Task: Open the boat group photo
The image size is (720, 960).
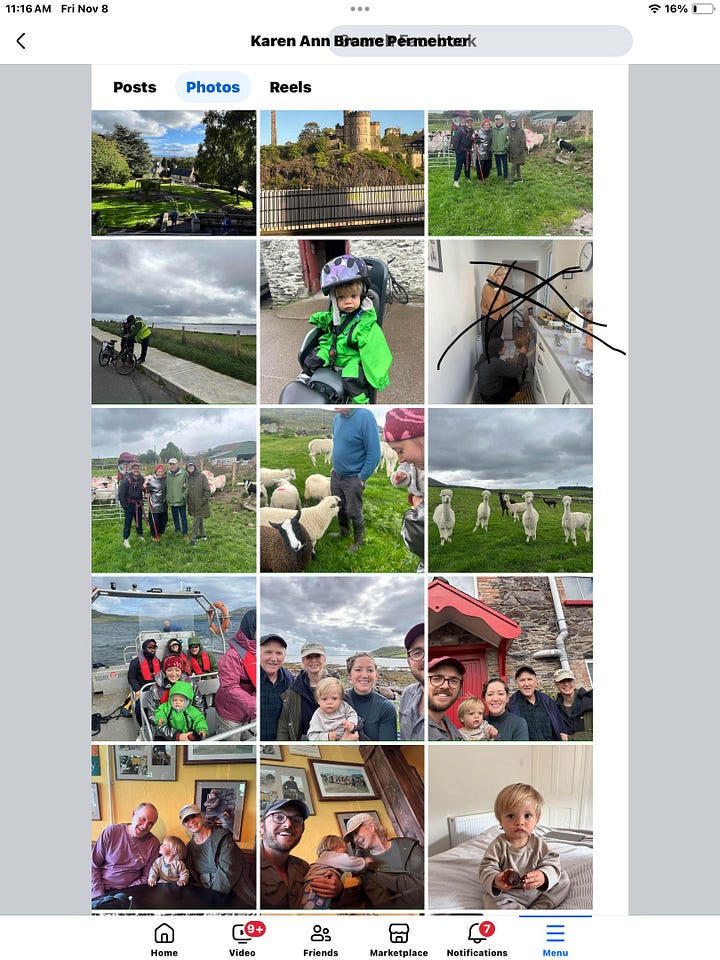Action: point(174,657)
